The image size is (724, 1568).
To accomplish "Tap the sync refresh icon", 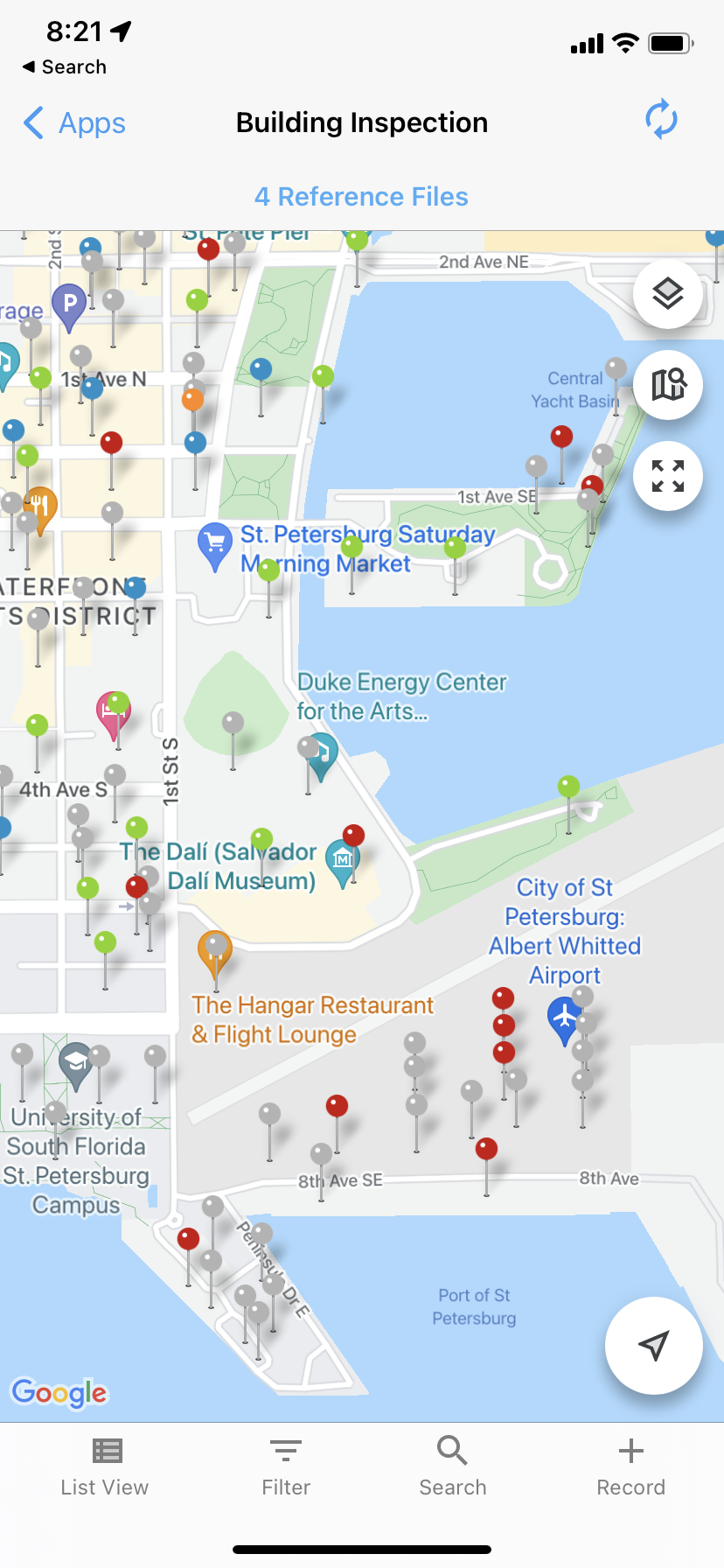I will (x=661, y=120).
